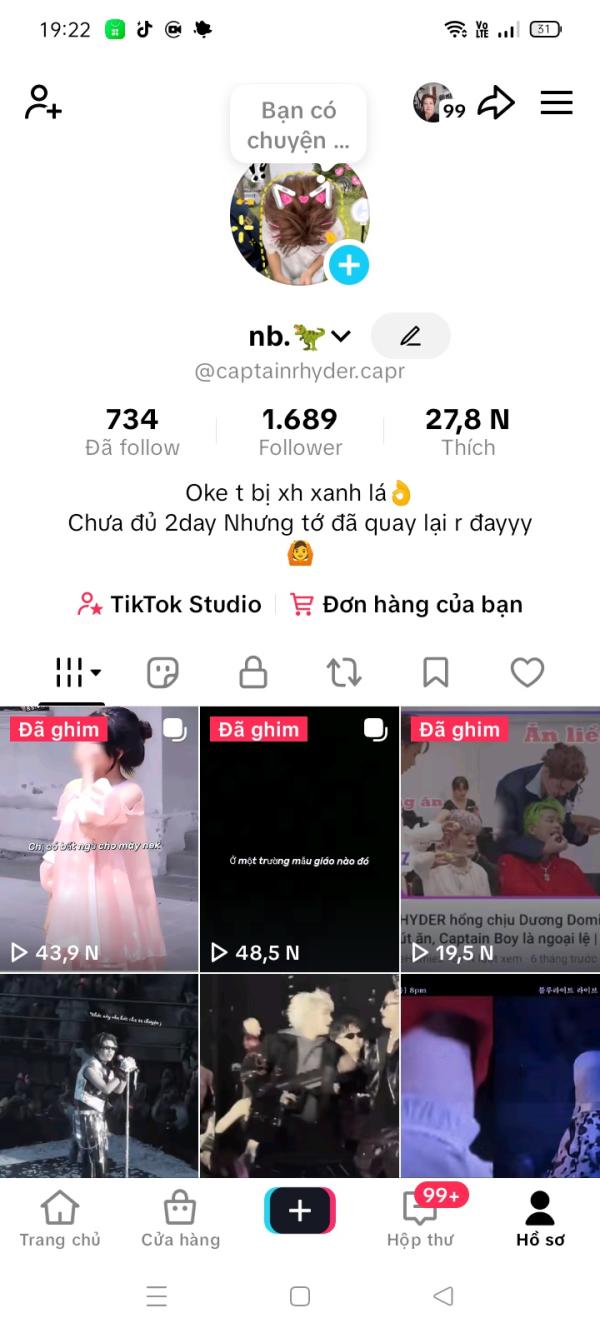Open the Cửa hàng shop tab
Image resolution: width=600 pixels, height=1333 pixels.
pyautogui.click(x=180, y=1219)
